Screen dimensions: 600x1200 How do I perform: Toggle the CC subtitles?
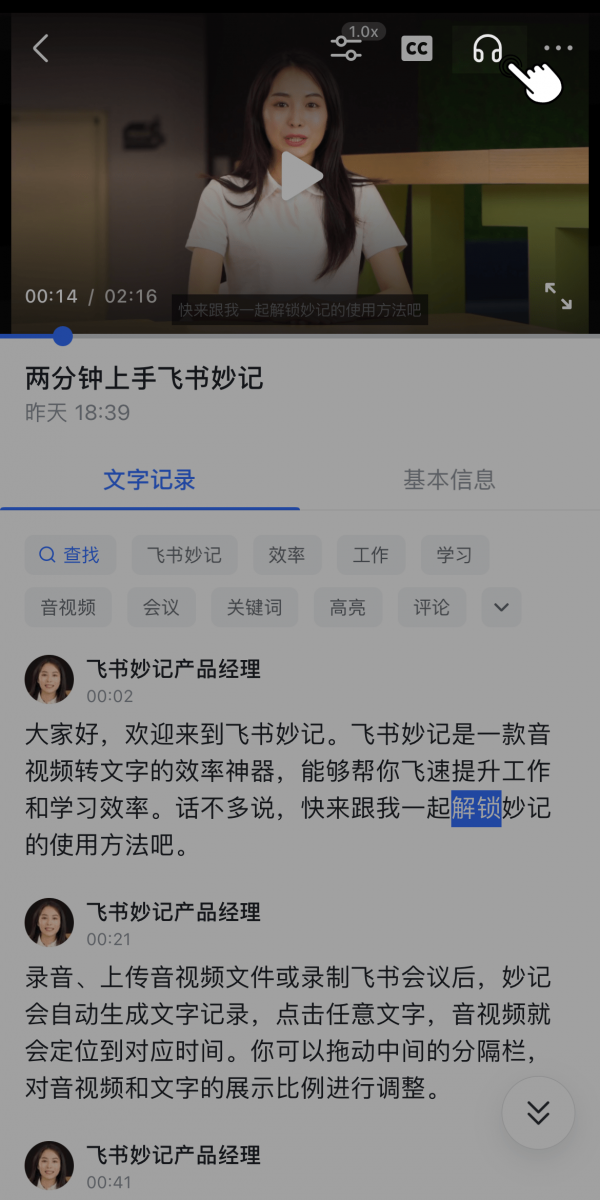tap(417, 48)
